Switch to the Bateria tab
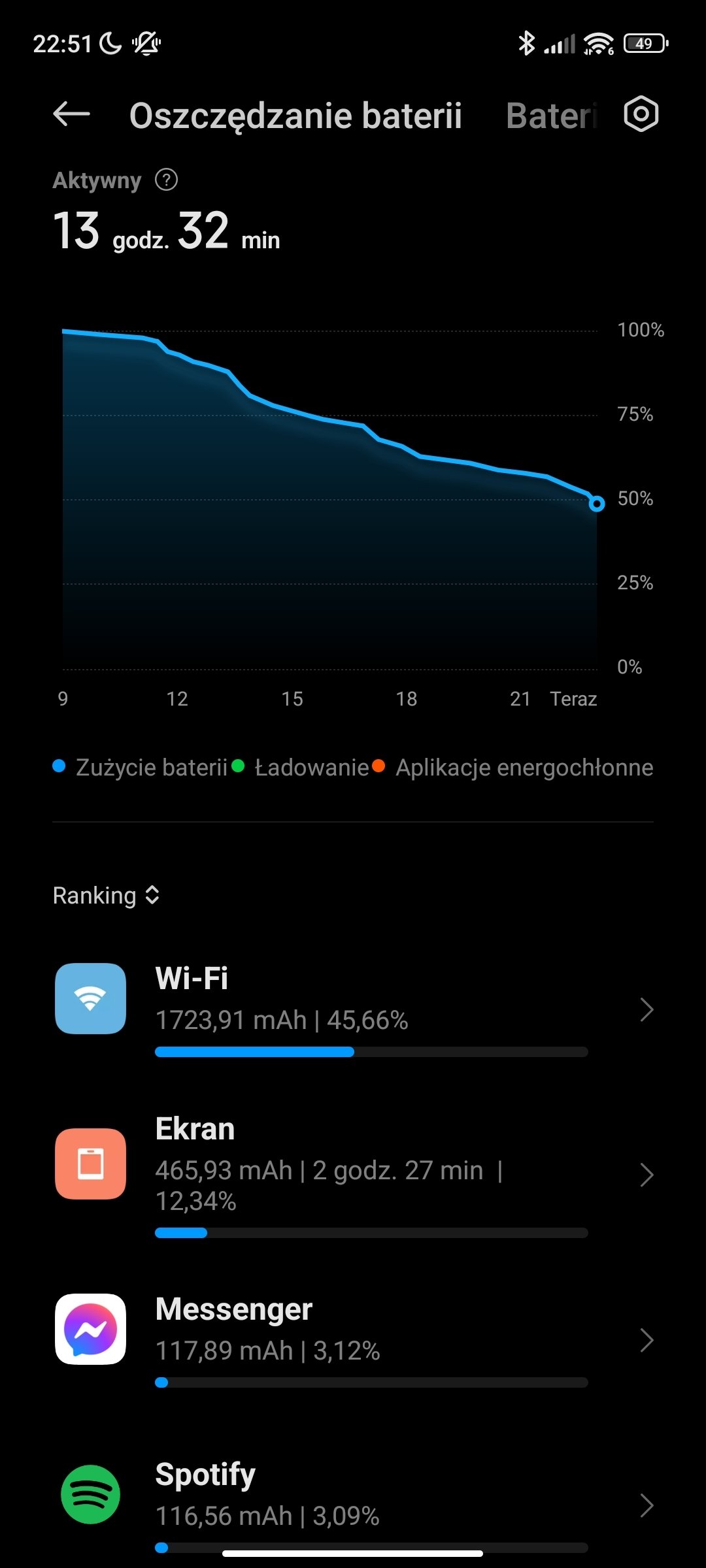Image resolution: width=706 pixels, height=1568 pixels. [x=552, y=116]
